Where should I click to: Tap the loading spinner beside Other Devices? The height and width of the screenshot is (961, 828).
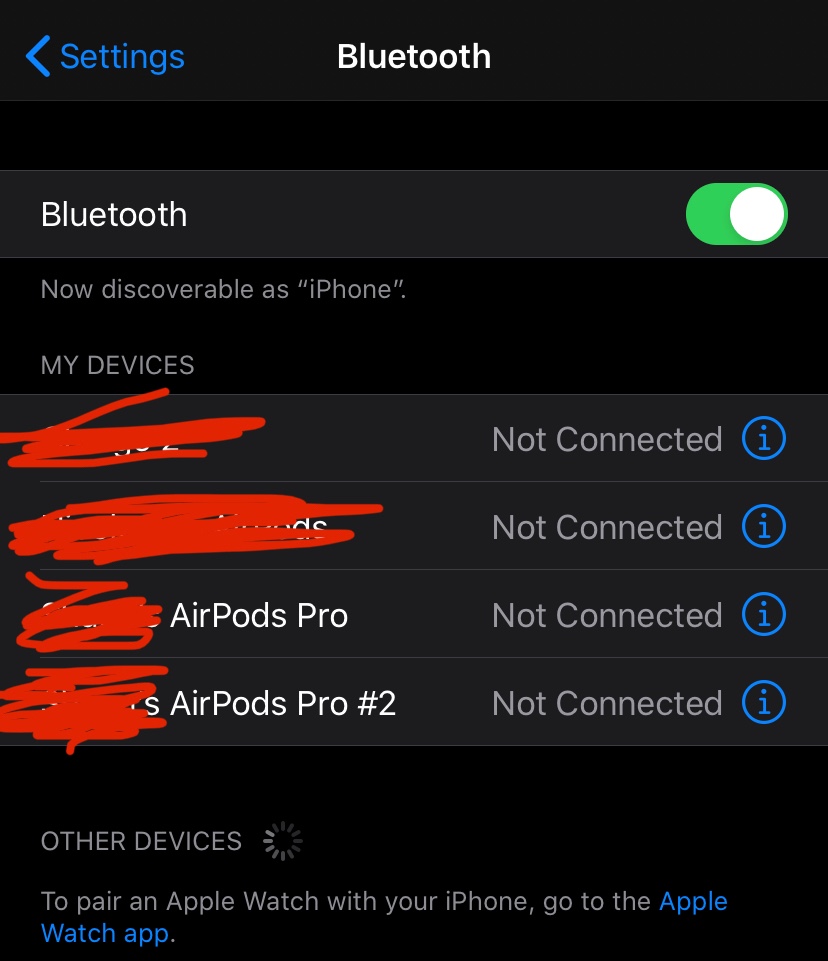pyautogui.click(x=281, y=840)
